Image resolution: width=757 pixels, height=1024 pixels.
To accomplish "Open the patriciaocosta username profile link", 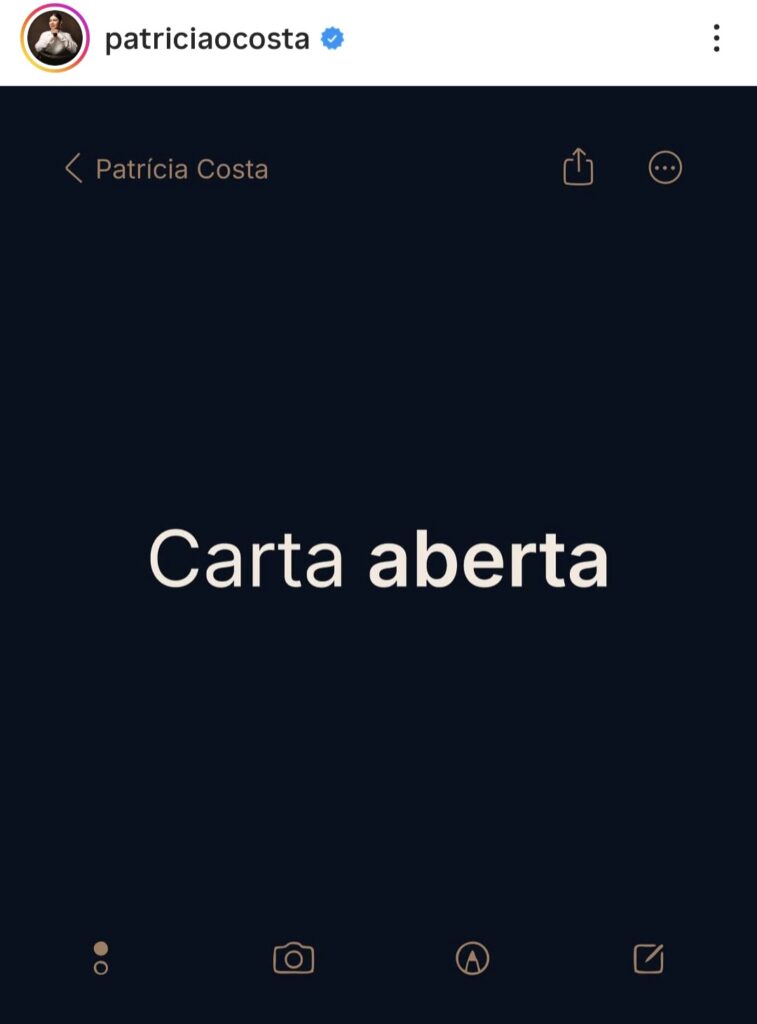I will [x=207, y=39].
